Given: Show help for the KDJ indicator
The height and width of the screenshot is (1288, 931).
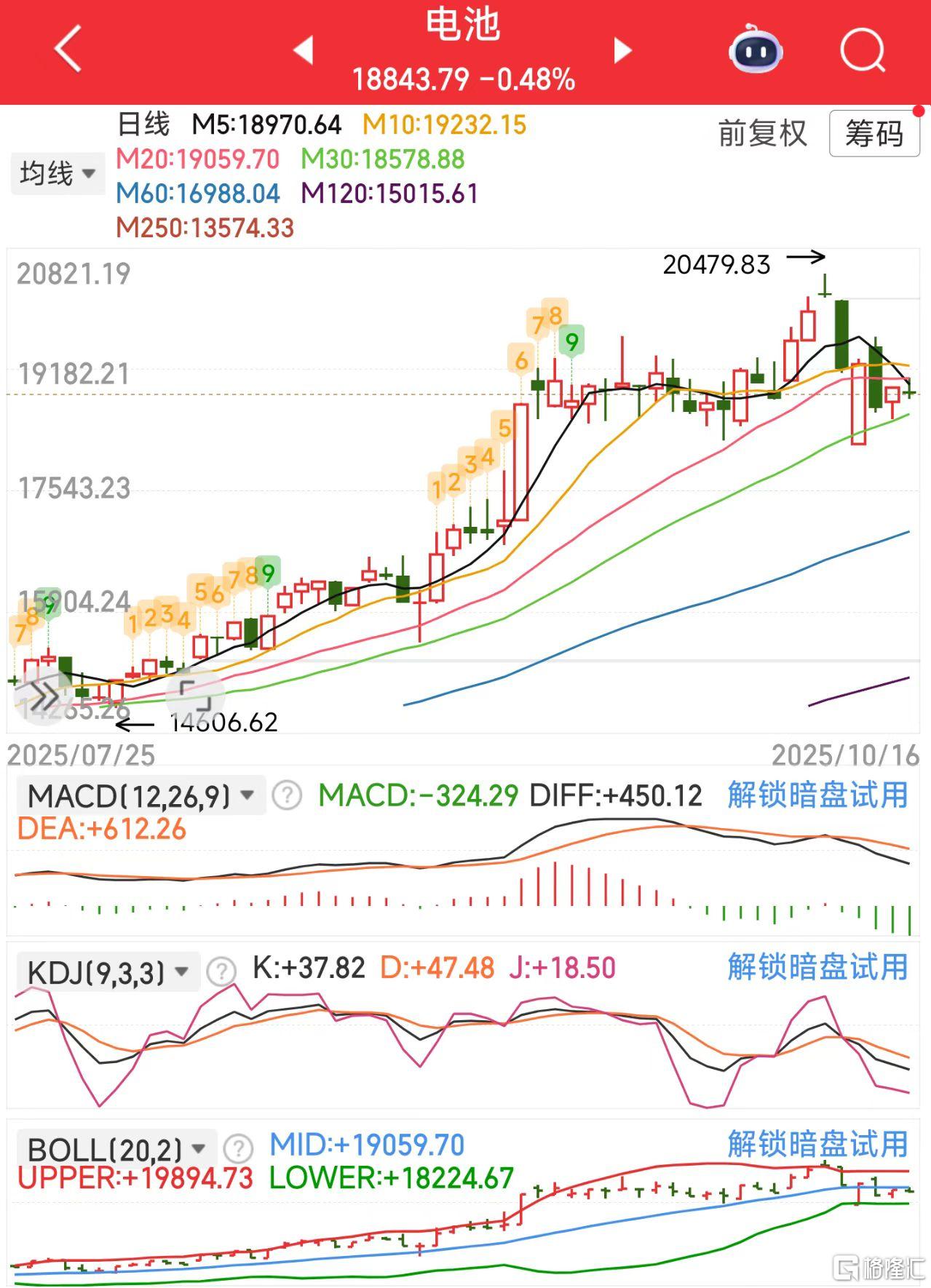Looking at the screenshot, I should pos(221,971).
